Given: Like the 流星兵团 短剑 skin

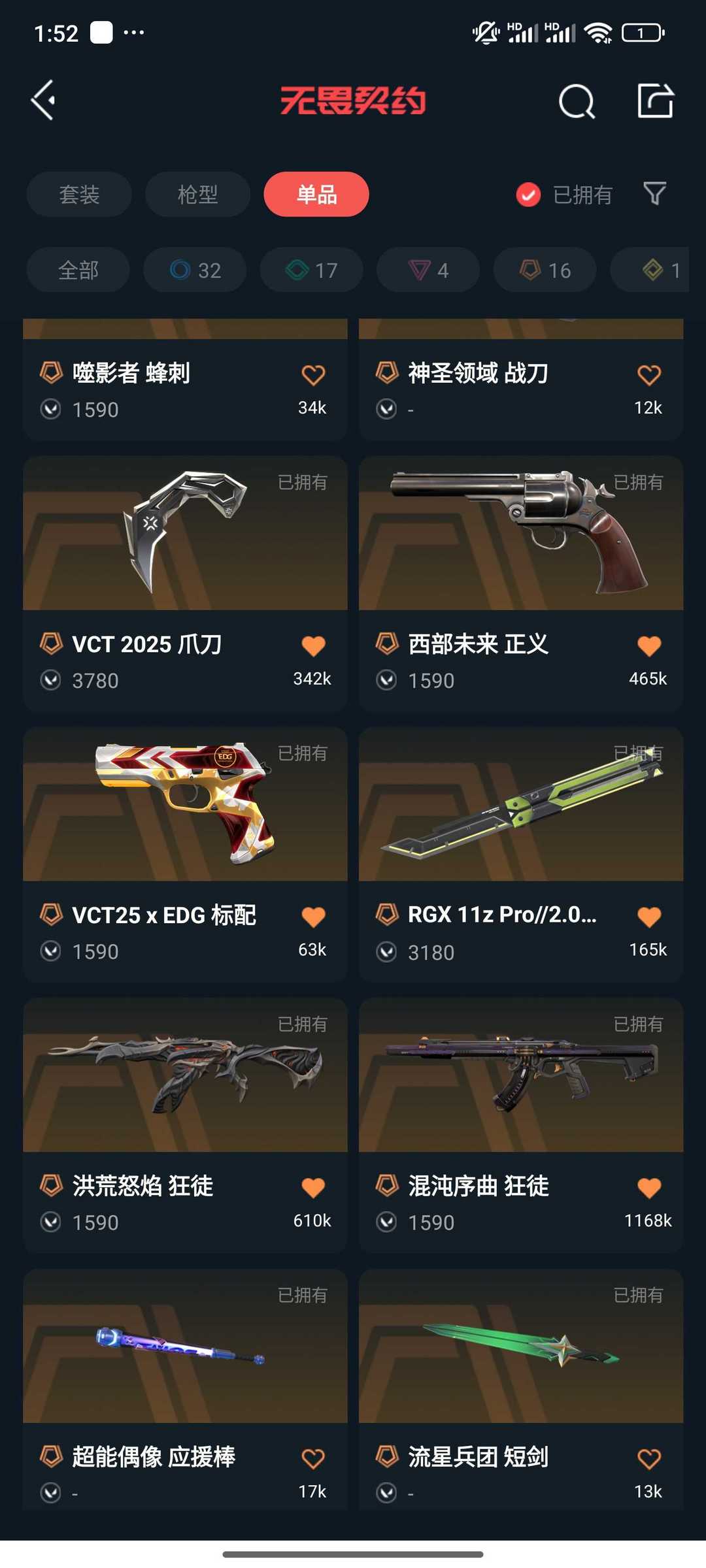Looking at the screenshot, I should coord(649,1459).
